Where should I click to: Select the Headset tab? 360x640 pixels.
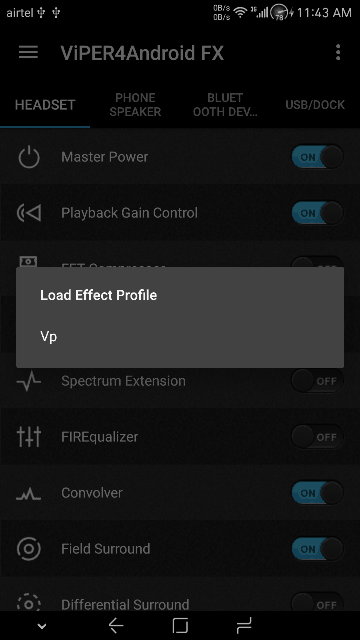pos(45,105)
